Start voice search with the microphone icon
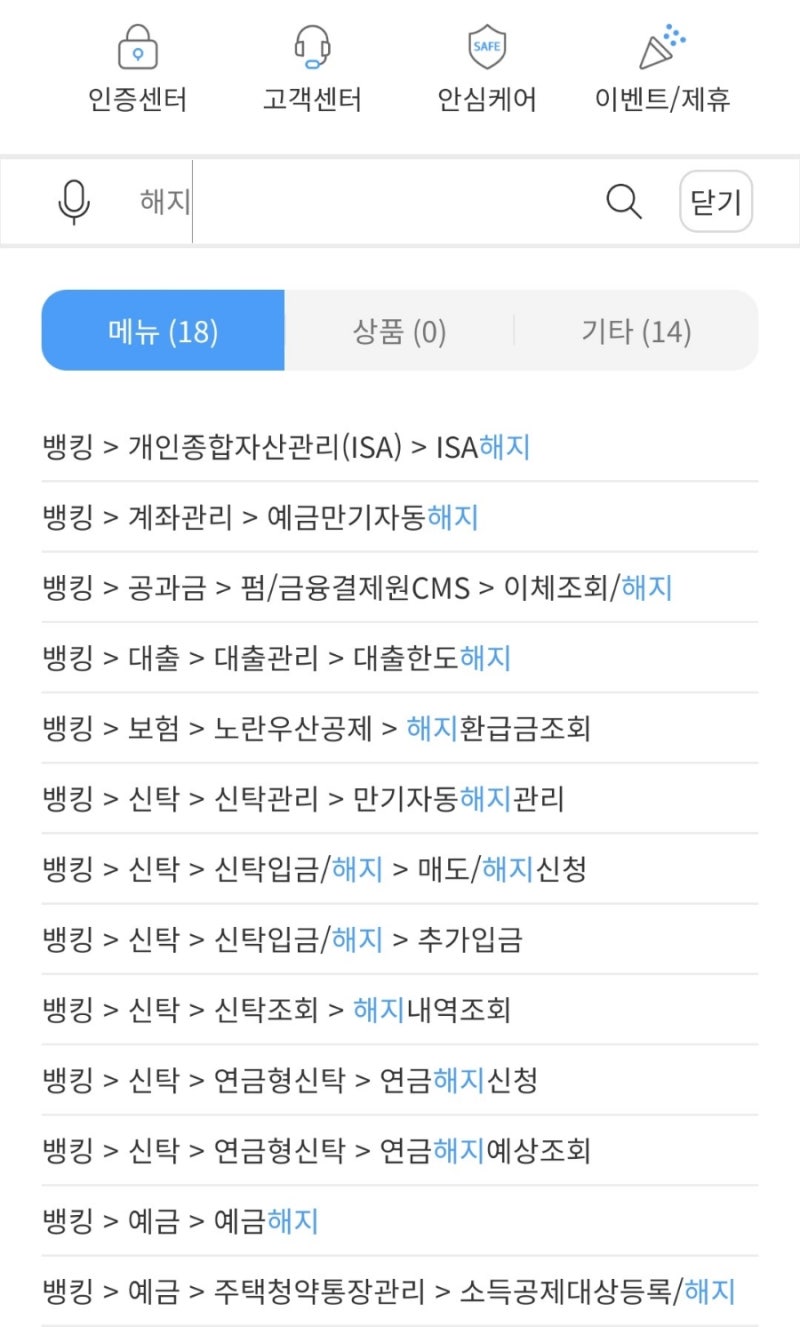Screen dimensions: 800x1327 pyautogui.click(x=75, y=200)
